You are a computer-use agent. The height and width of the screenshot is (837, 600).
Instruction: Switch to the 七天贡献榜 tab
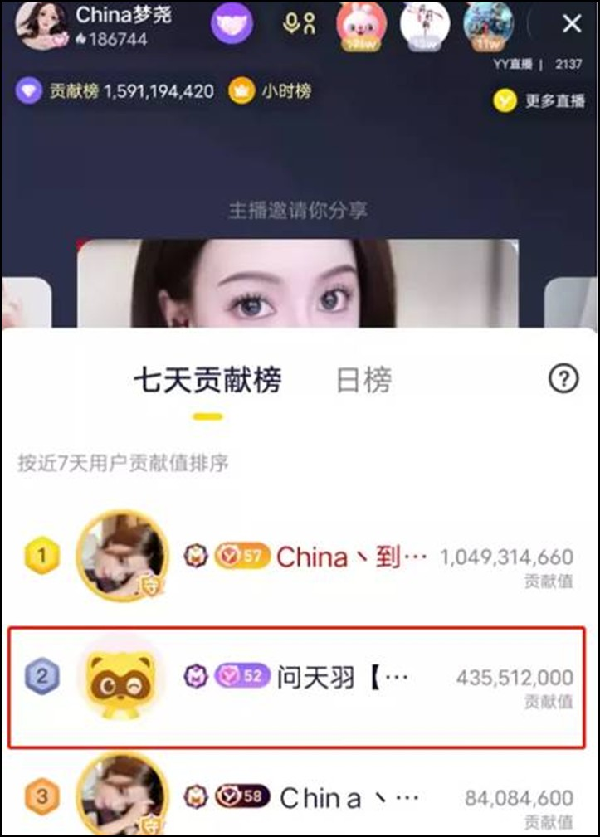click(208, 380)
